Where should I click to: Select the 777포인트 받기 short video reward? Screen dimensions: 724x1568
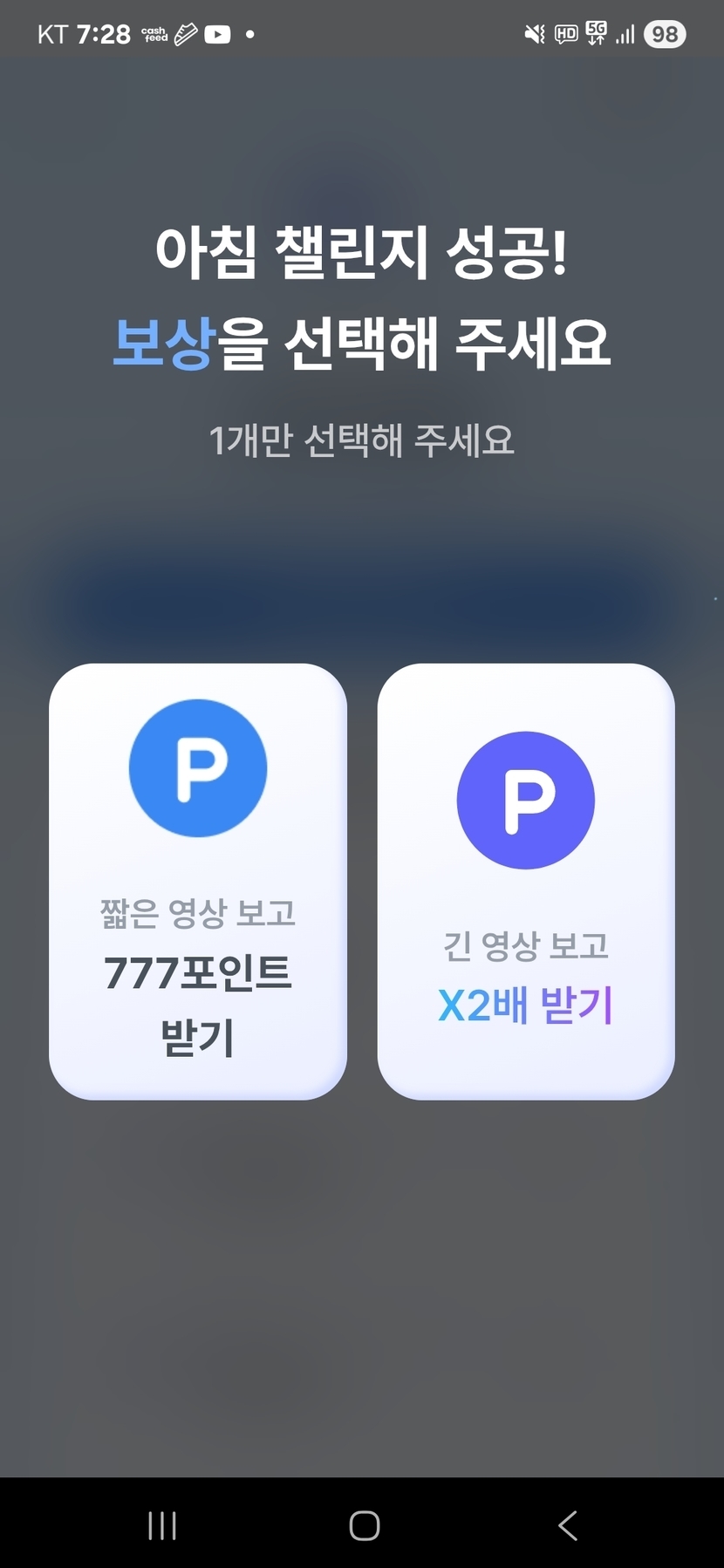tap(198, 881)
